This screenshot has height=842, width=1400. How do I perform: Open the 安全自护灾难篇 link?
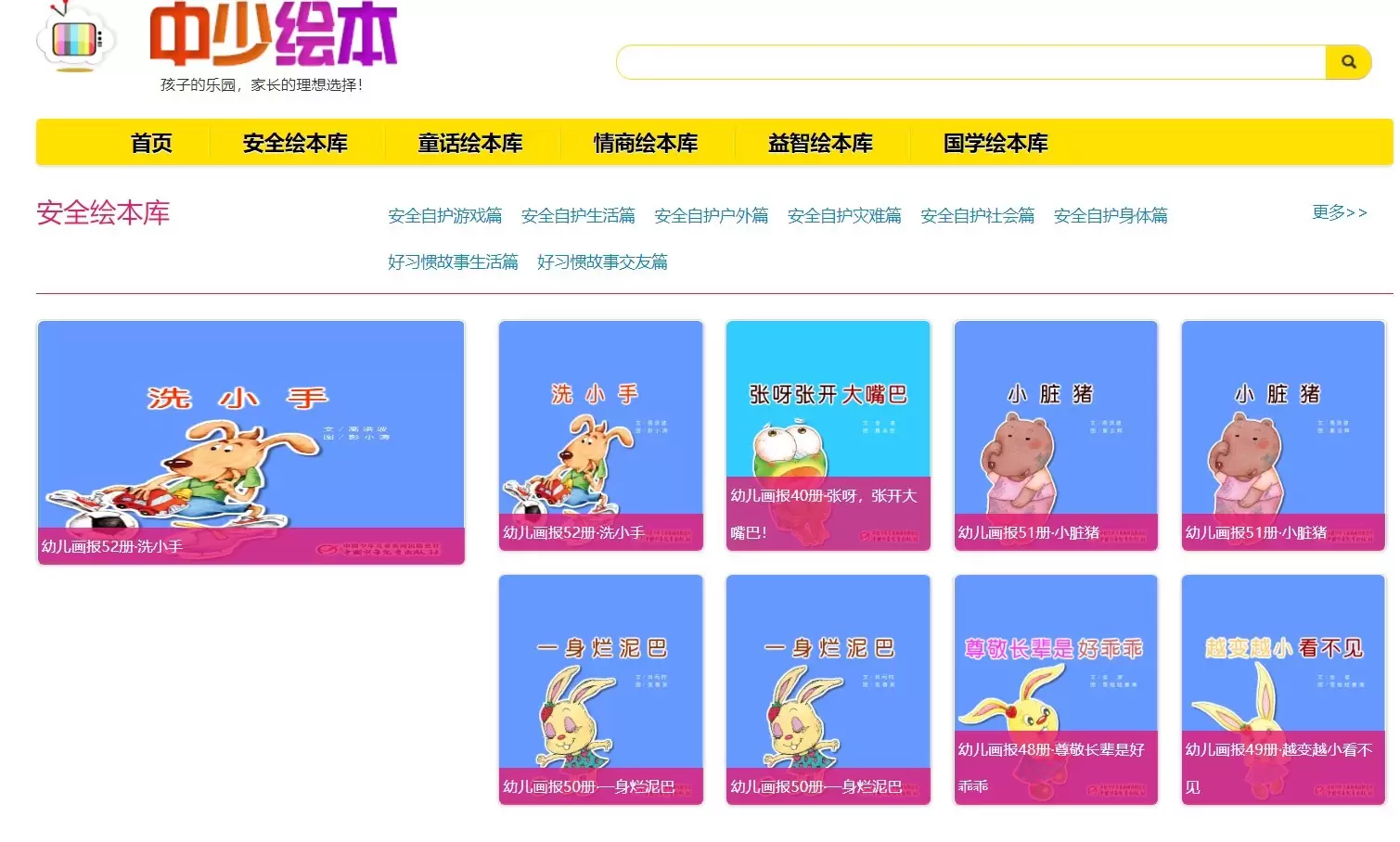(x=844, y=216)
